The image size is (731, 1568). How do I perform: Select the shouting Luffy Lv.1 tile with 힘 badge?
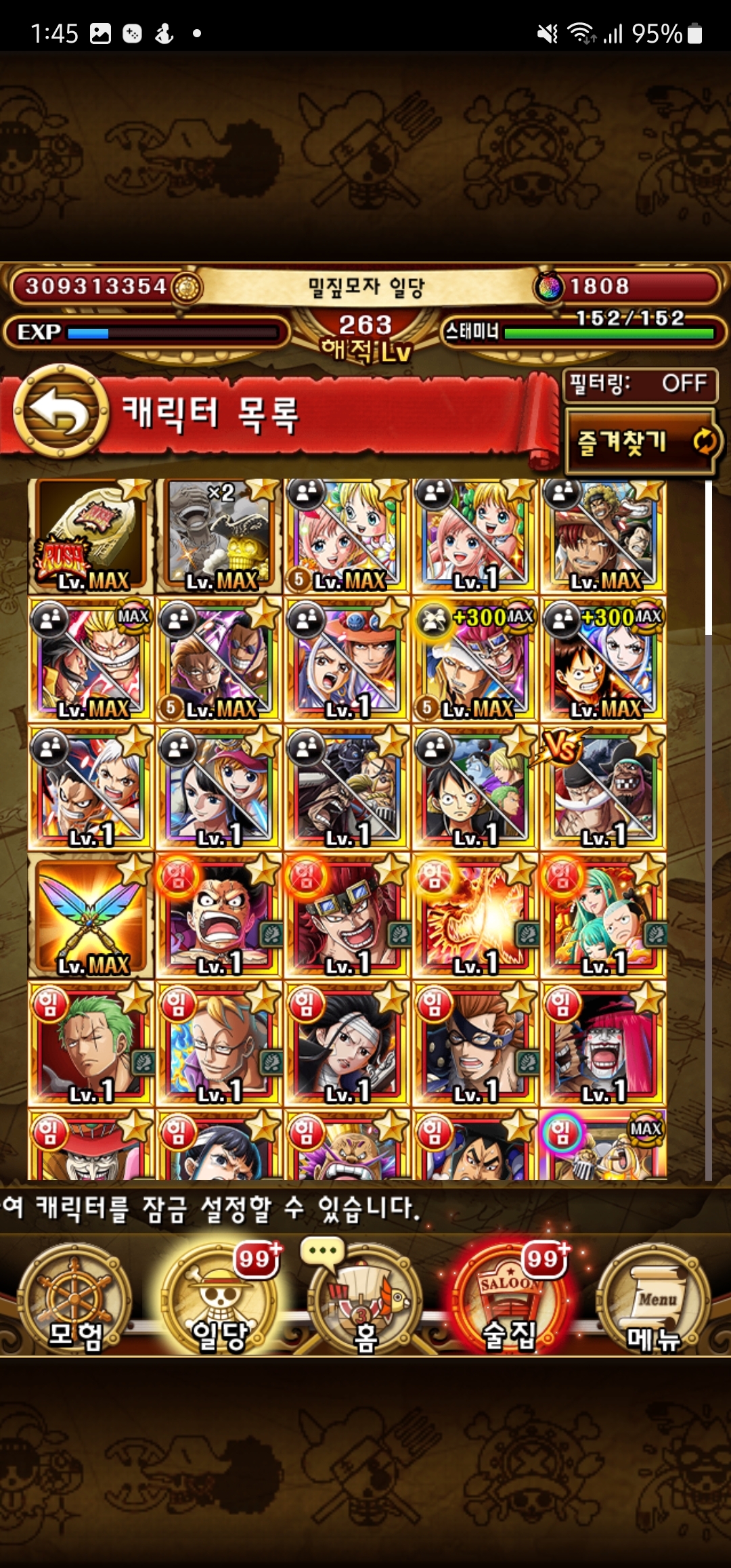click(x=219, y=915)
